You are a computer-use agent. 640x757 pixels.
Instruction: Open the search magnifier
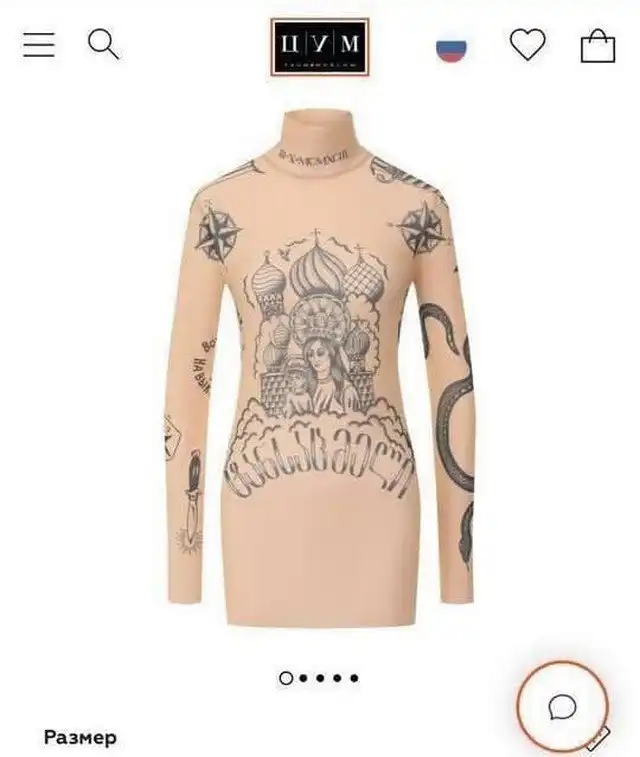pos(103,44)
